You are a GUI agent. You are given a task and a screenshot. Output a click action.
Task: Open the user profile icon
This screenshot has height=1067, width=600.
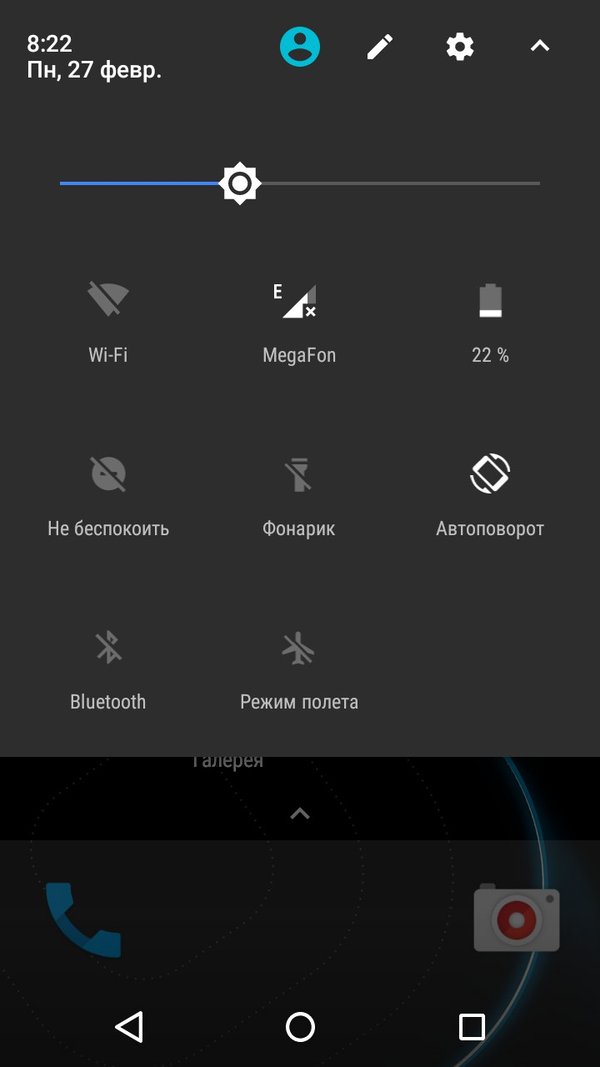[x=300, y=46]
